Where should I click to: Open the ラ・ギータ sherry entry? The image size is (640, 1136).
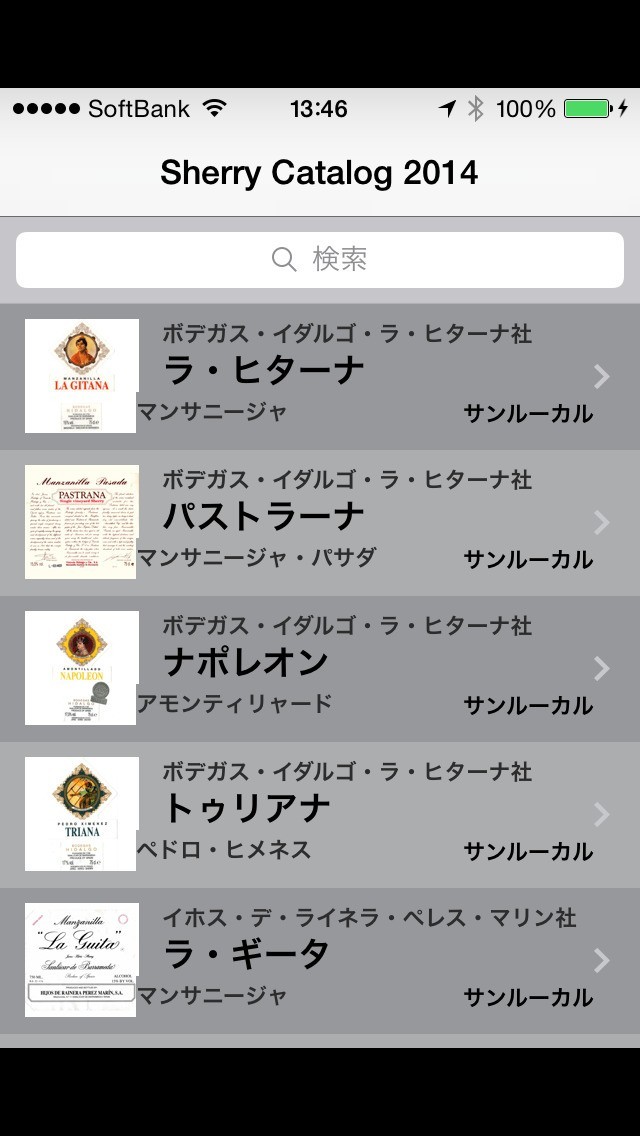(320, 961)
